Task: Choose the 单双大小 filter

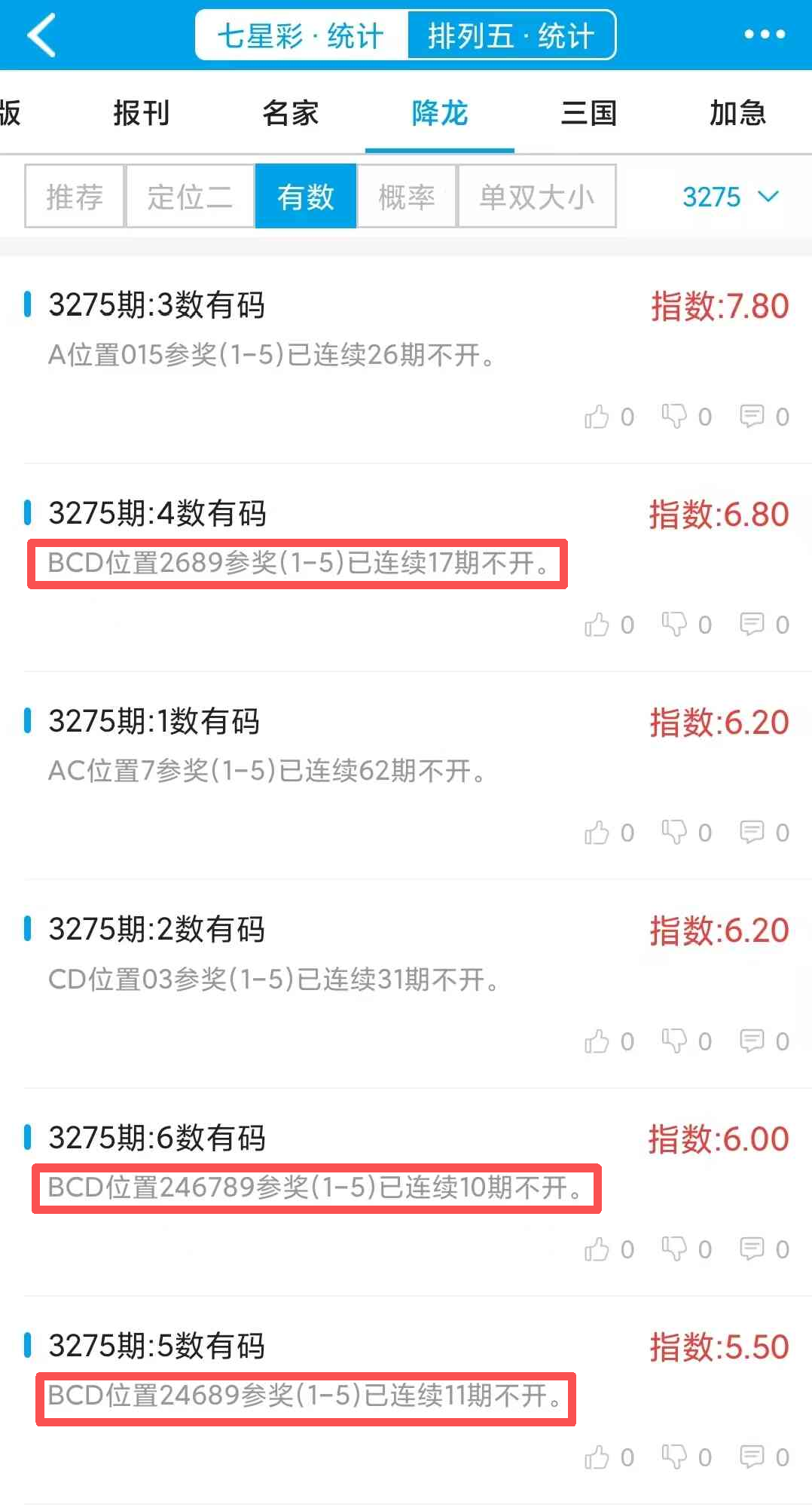Action: [537, 197]
